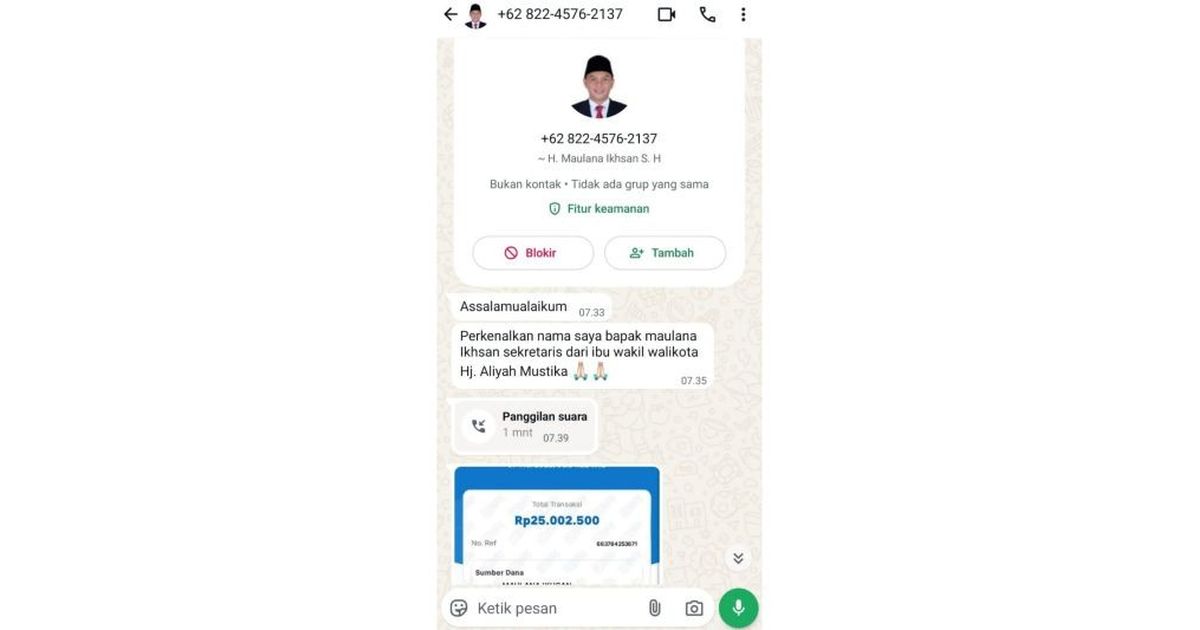Add this number to contacts
The width and height of the screenshot is (1200, 630).
click(664, 253)
